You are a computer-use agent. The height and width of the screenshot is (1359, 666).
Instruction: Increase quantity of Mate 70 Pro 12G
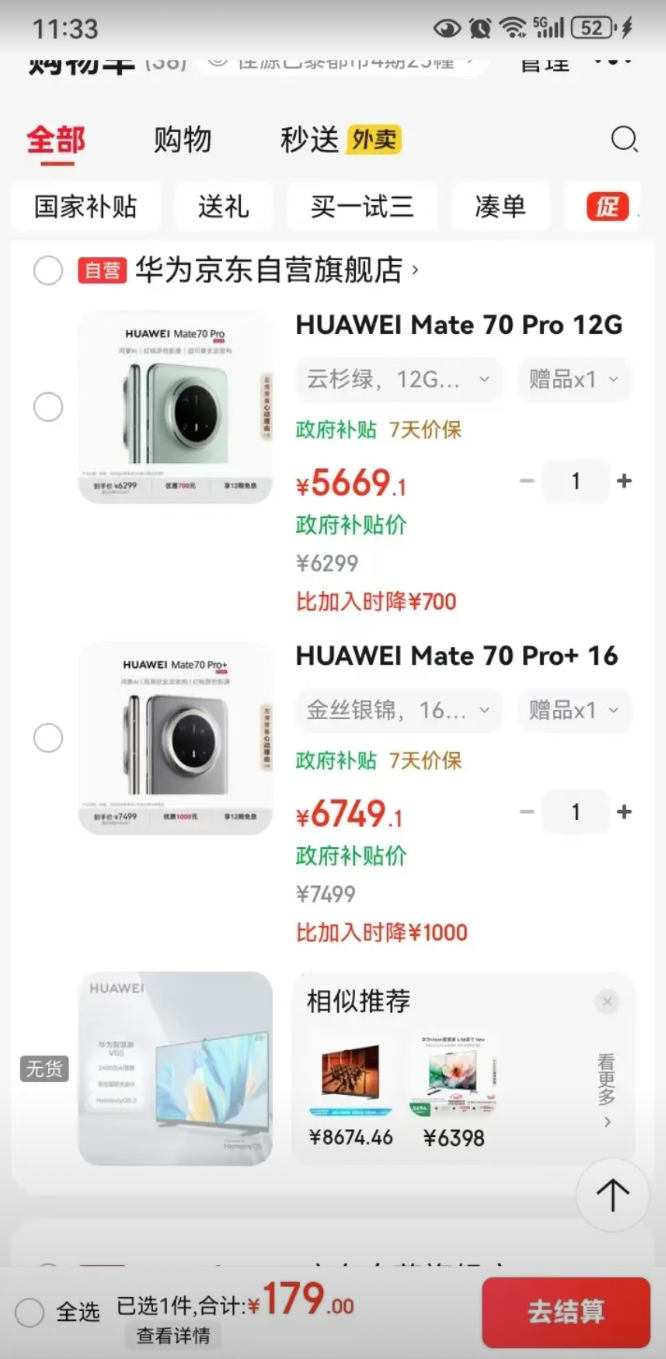coord(624,481)
